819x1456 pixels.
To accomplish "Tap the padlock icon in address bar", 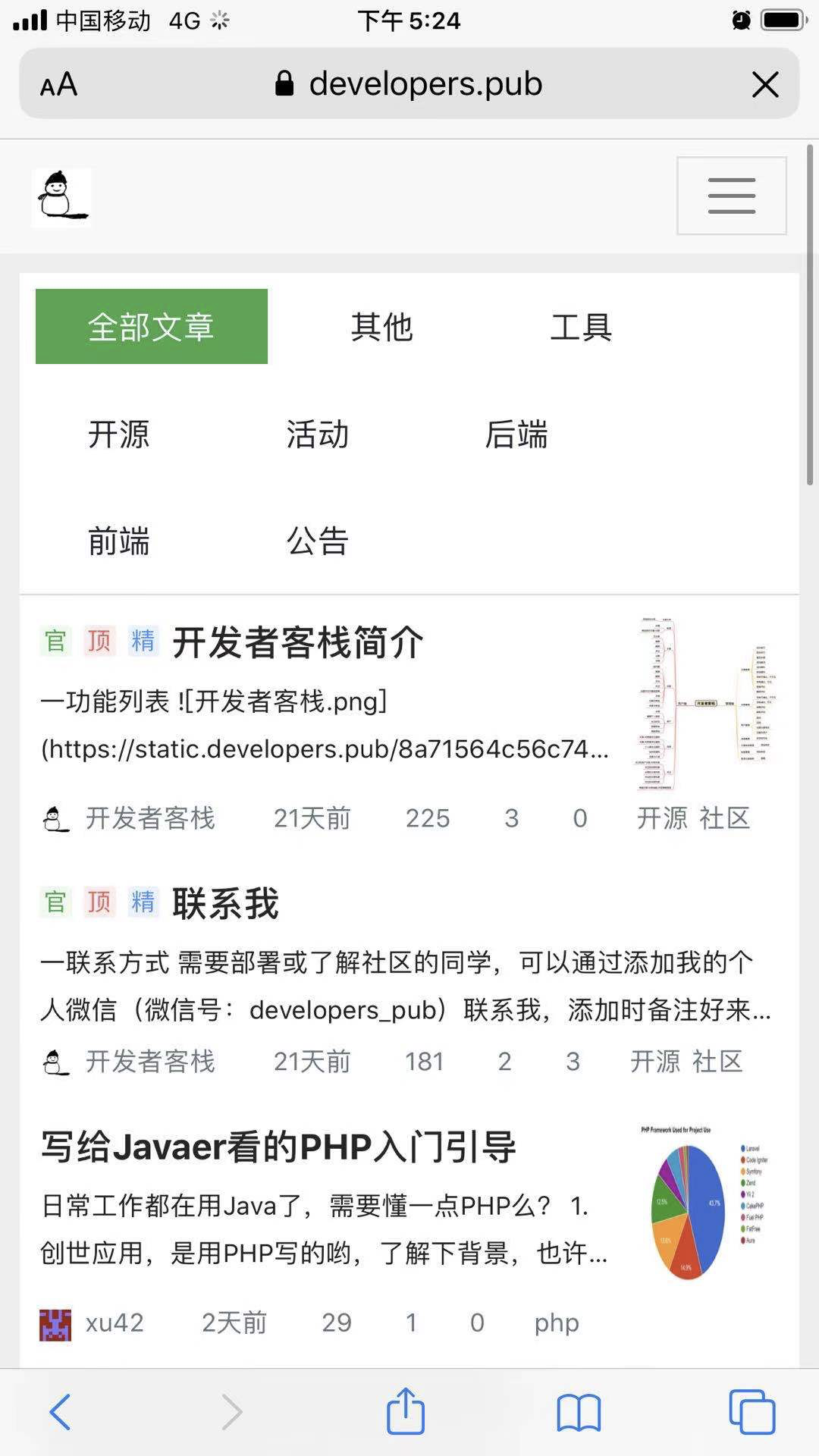I will coord(286,83).
